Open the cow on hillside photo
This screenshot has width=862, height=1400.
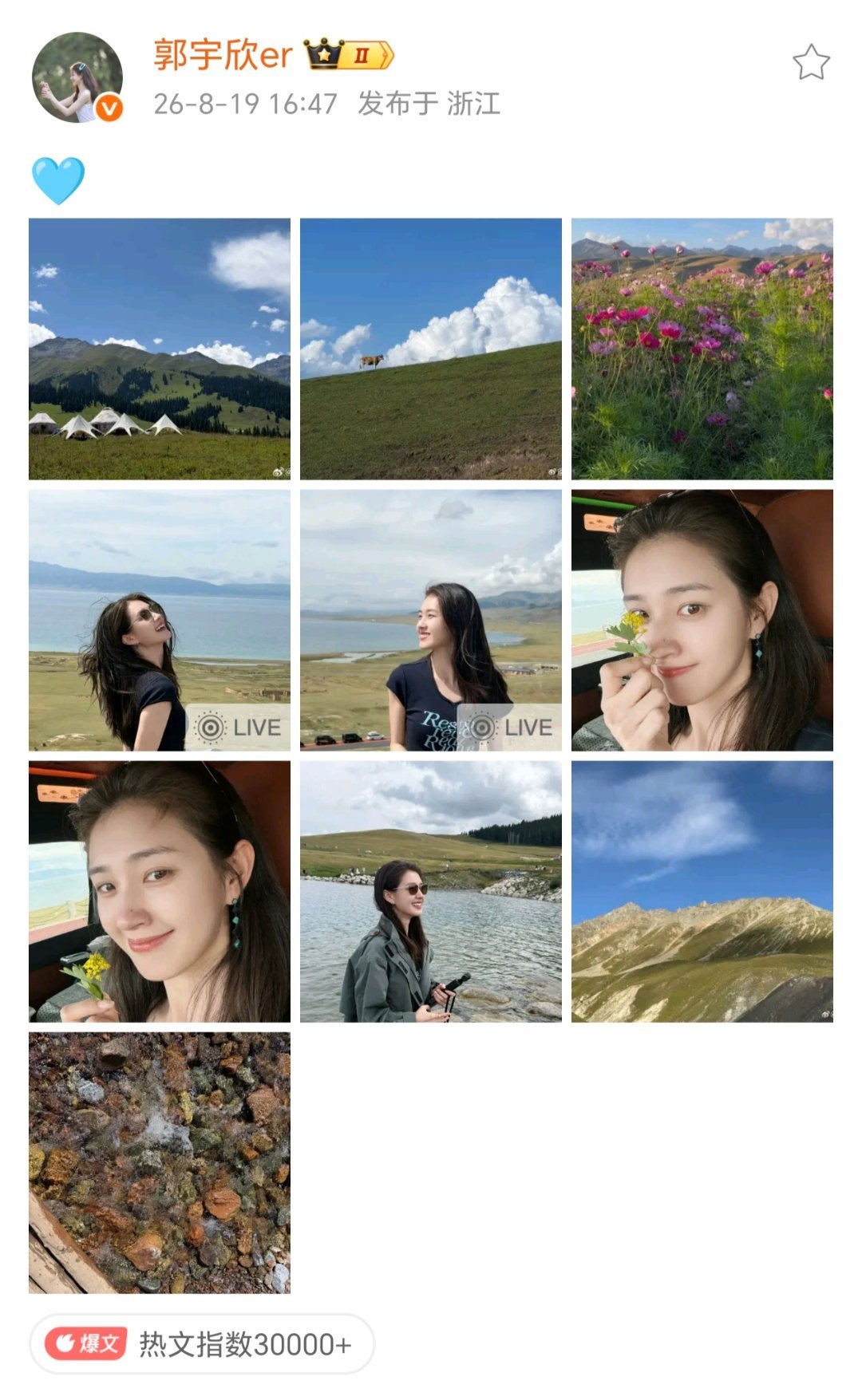[x=431, y=349]
